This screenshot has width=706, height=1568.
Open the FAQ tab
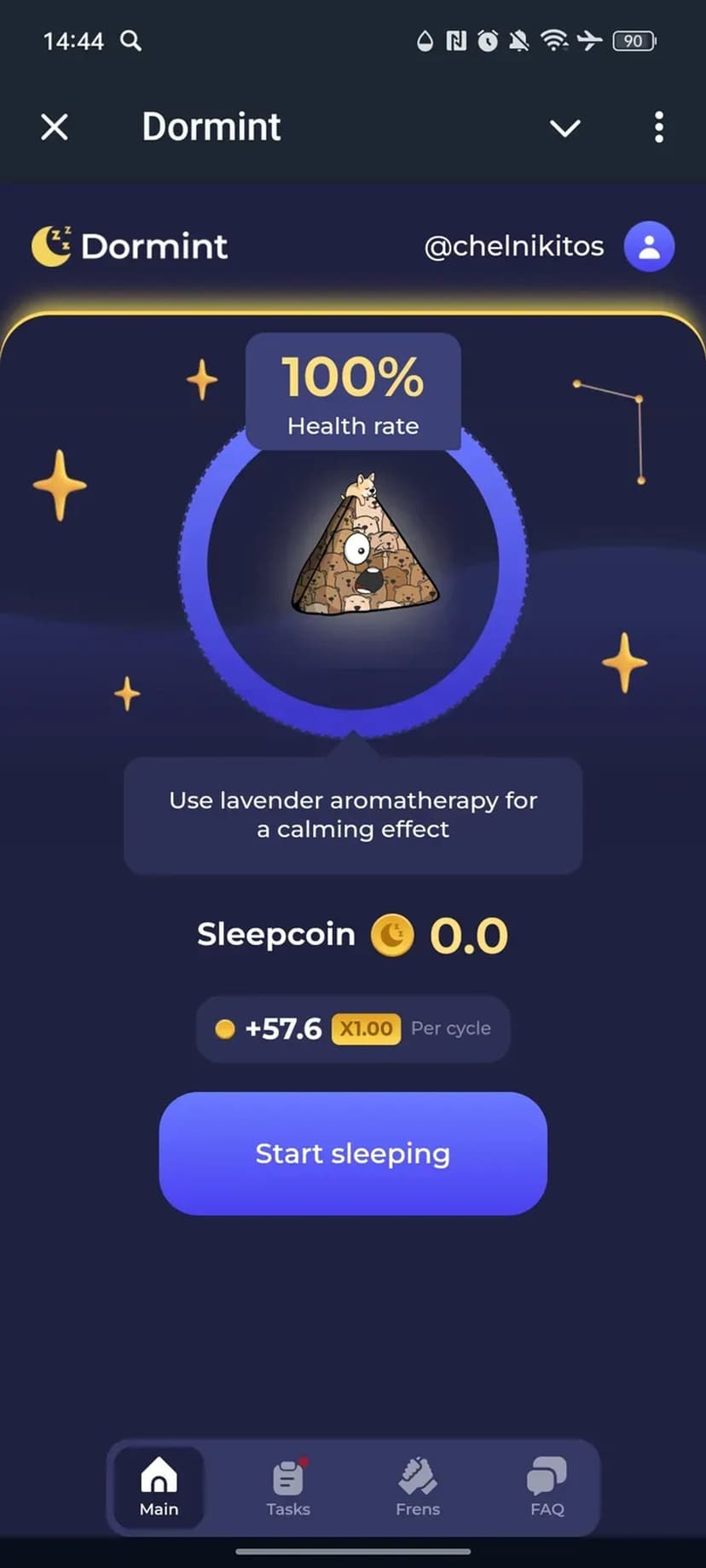coord(547,1487)
